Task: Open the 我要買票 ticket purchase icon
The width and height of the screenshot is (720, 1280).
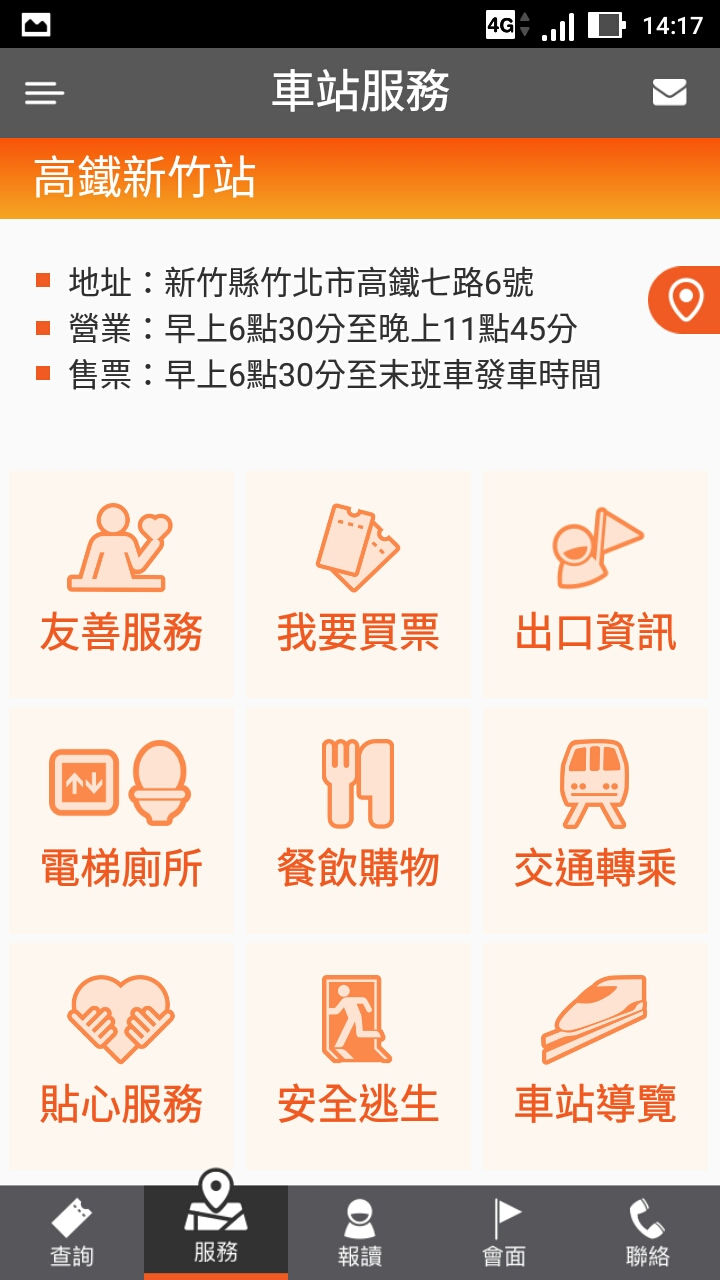Action: (356, 585)
